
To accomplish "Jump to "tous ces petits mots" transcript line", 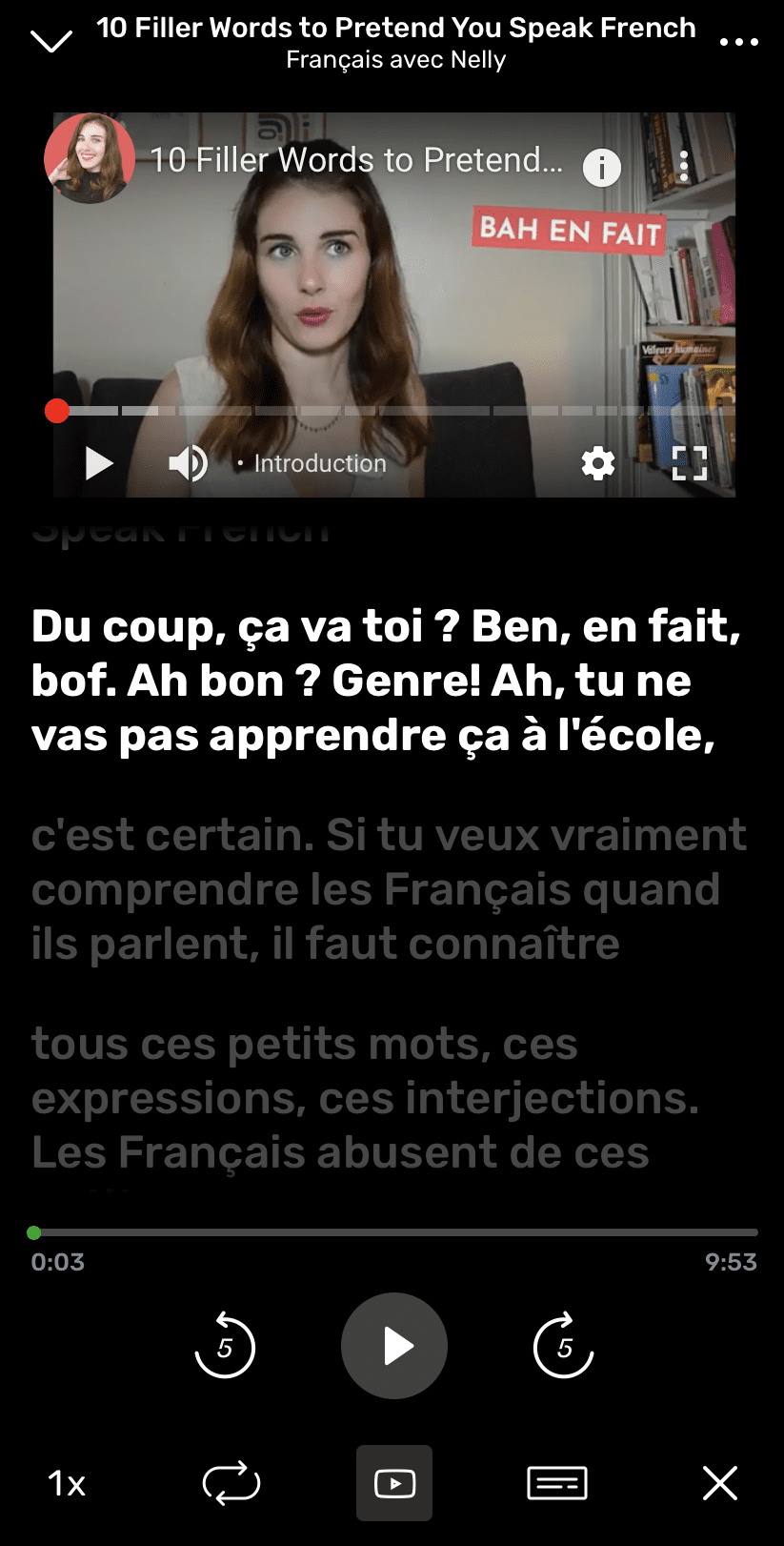I will click(x=365, y=1098).
